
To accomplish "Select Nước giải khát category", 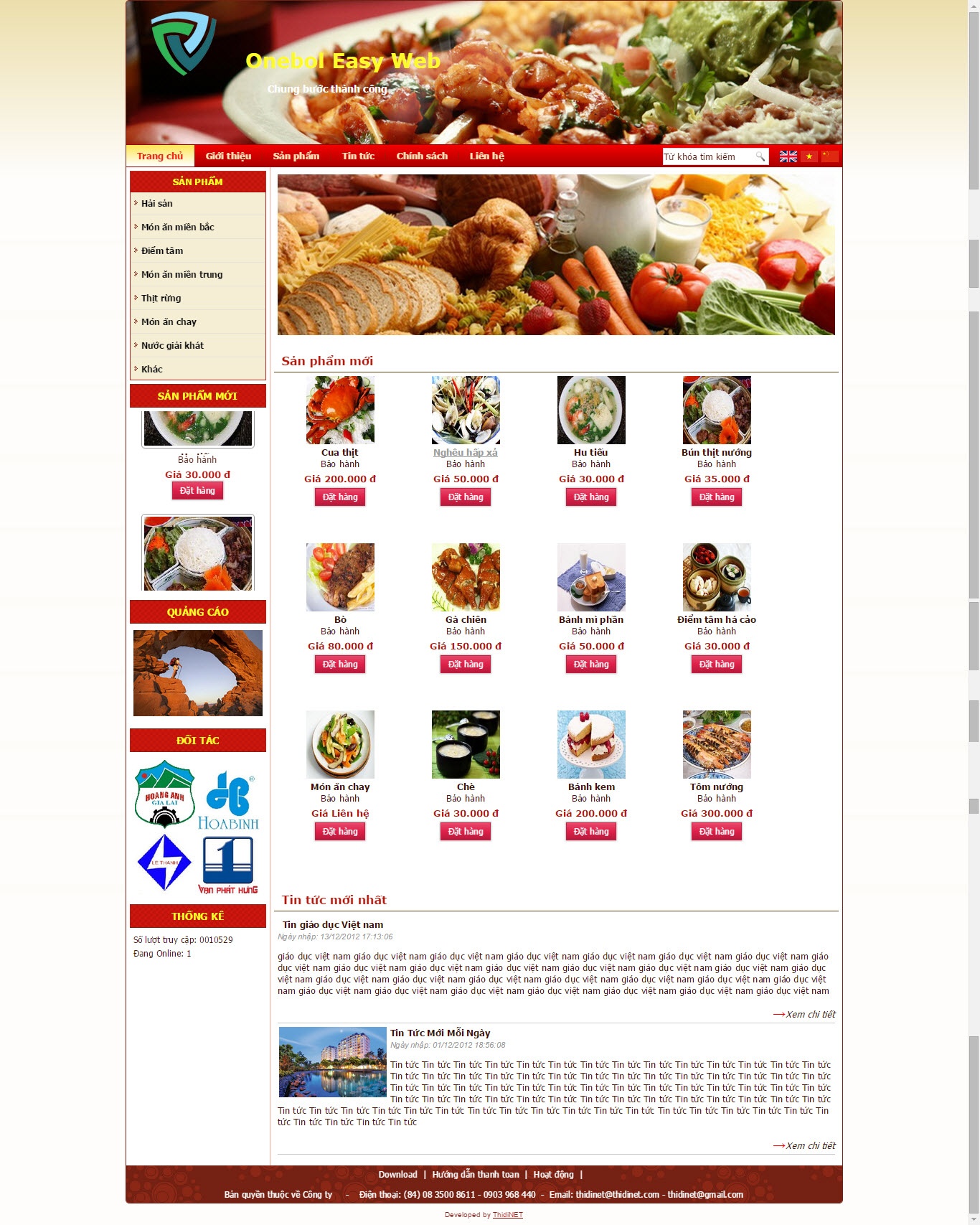I will click(x=172, y=345).
